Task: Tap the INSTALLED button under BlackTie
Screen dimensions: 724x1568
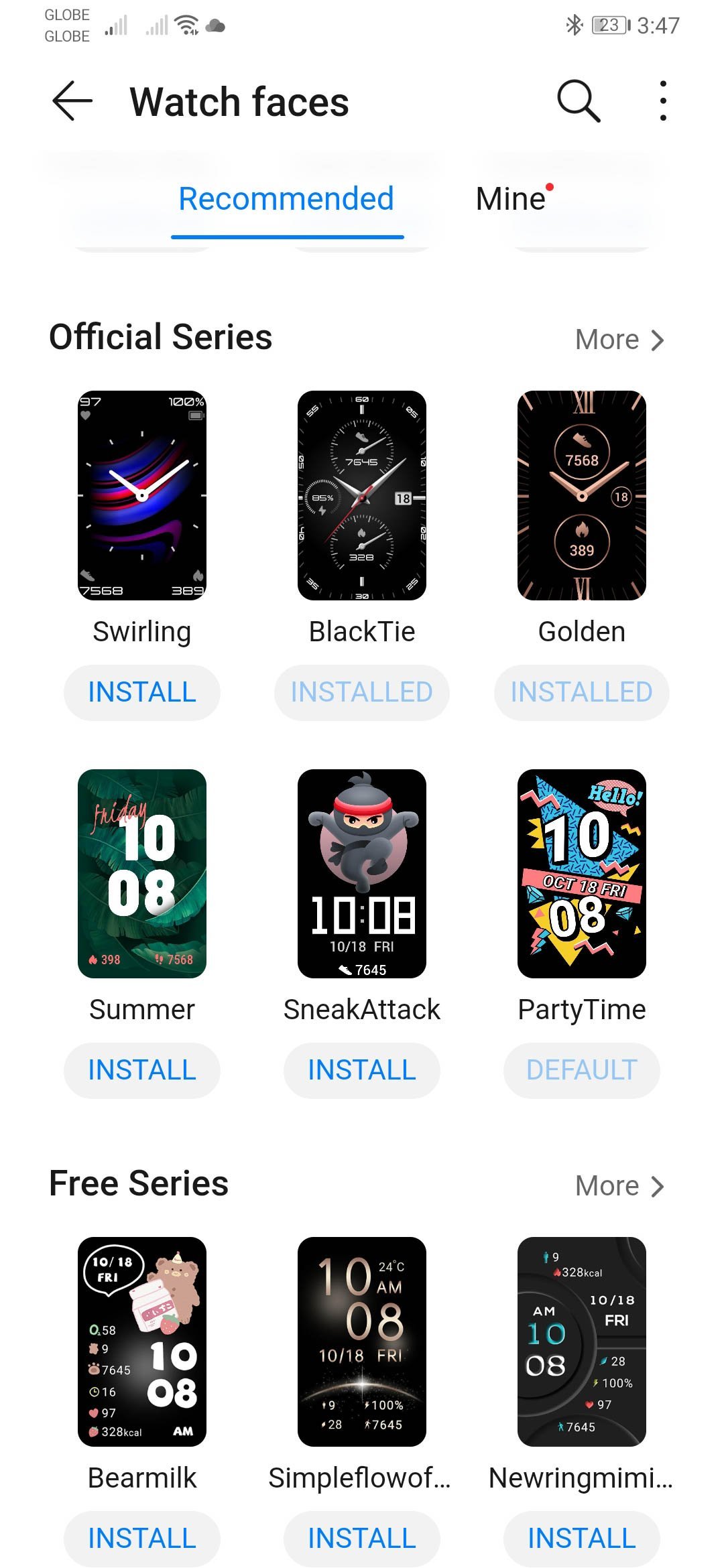Action: [x=362, y=692]
